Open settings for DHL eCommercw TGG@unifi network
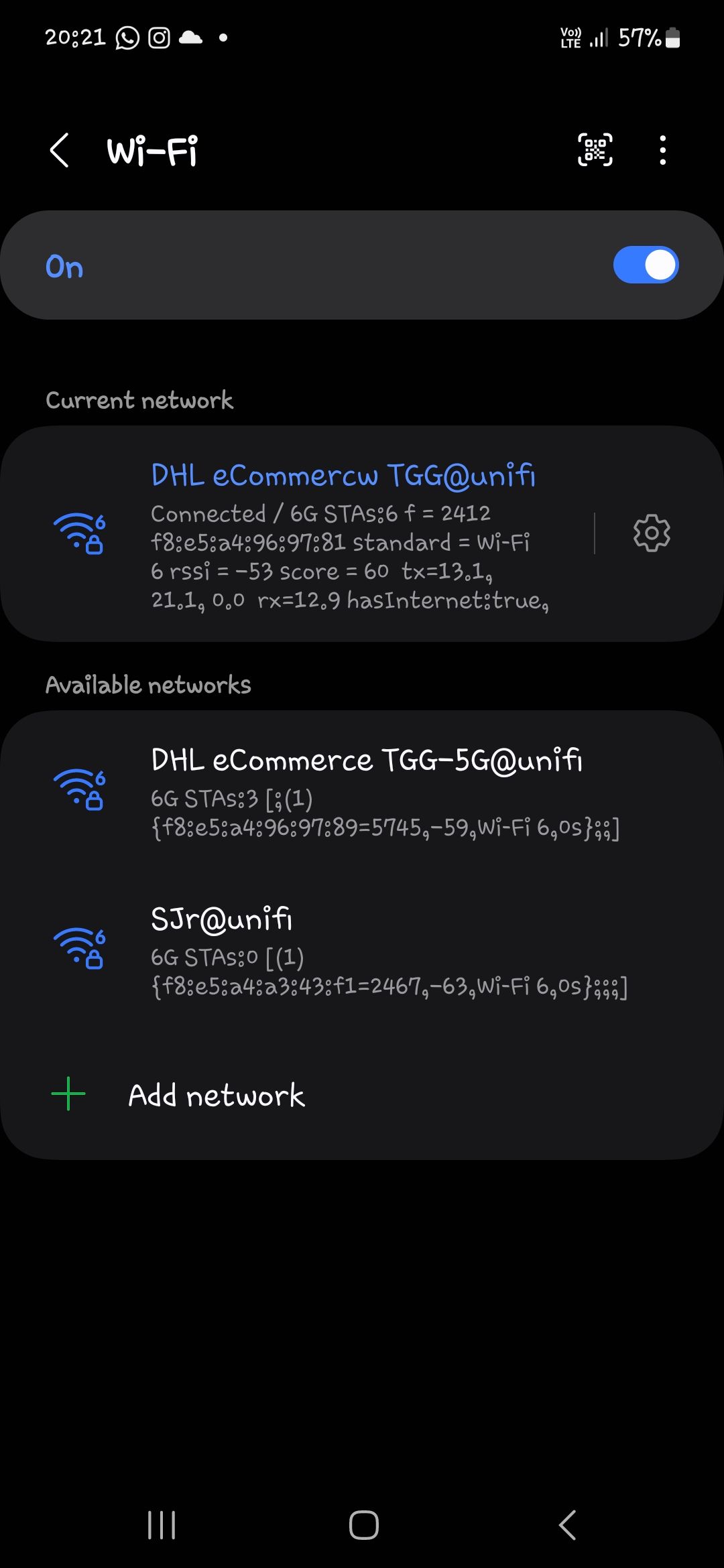The width and height of the screenshot is (724, 1568). pyautogui.click(x=651, y=533)
